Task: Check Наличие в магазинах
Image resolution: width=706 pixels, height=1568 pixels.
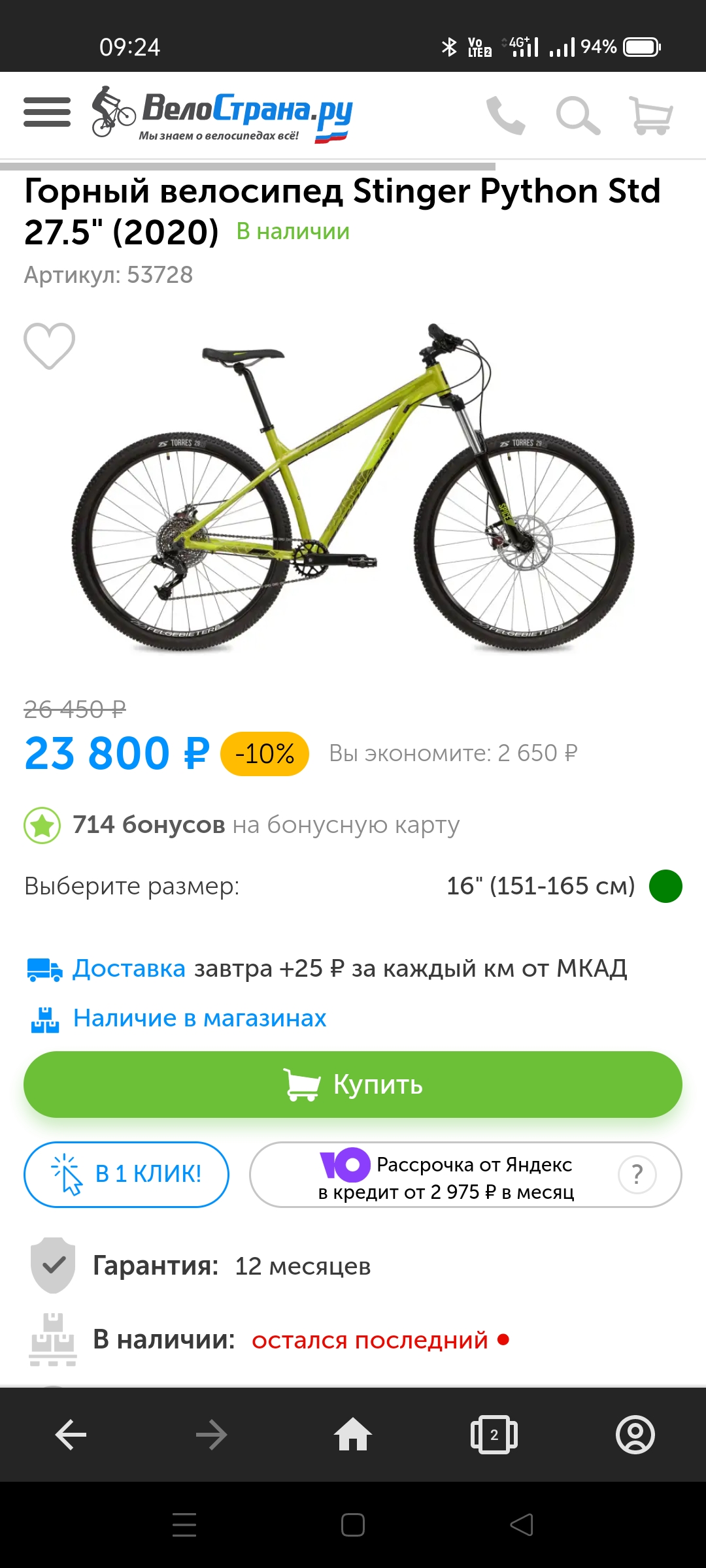Action: [x=199, y=1018]
